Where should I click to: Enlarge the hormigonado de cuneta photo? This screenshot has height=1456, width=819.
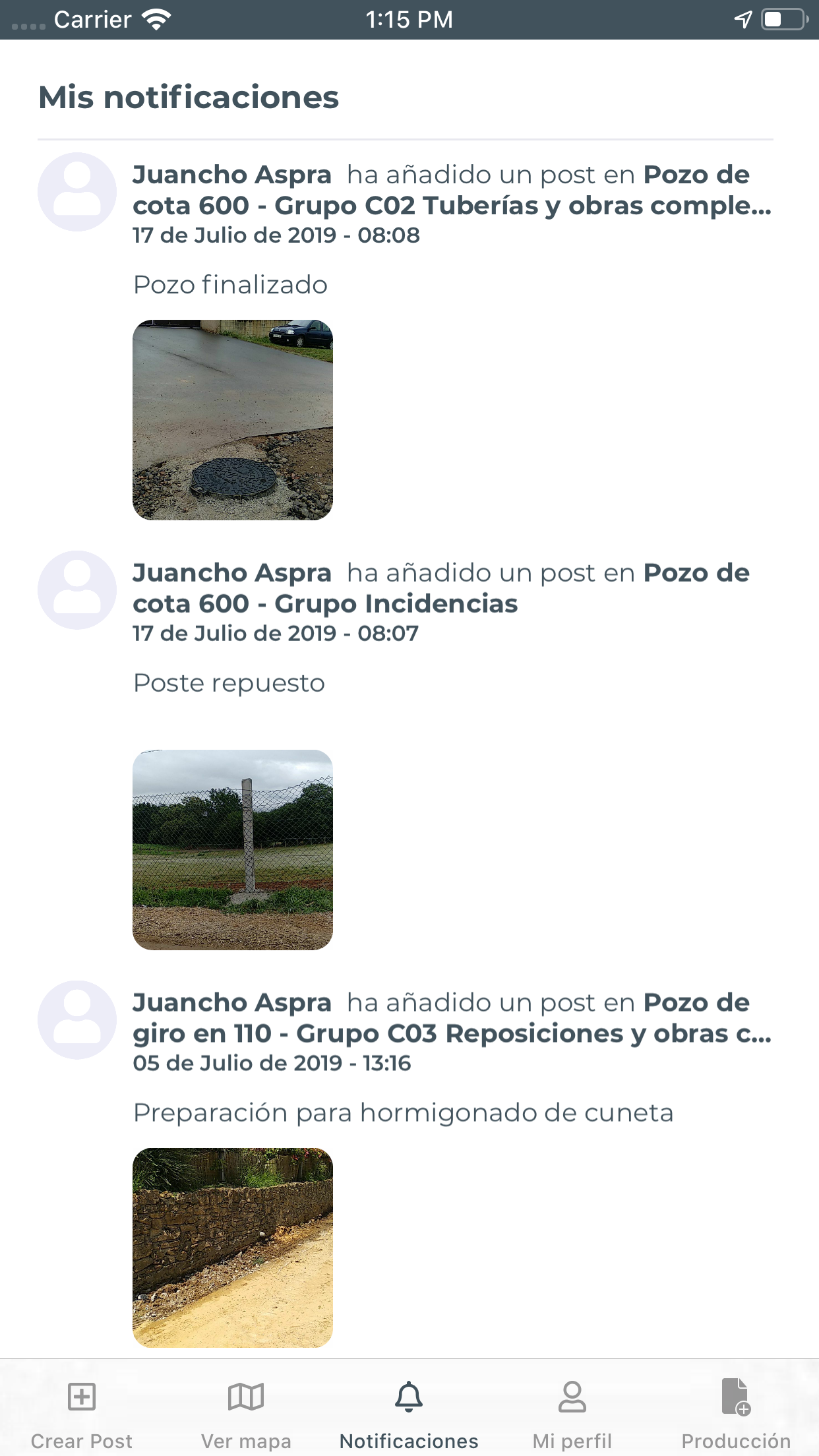tap(233, 1248)
